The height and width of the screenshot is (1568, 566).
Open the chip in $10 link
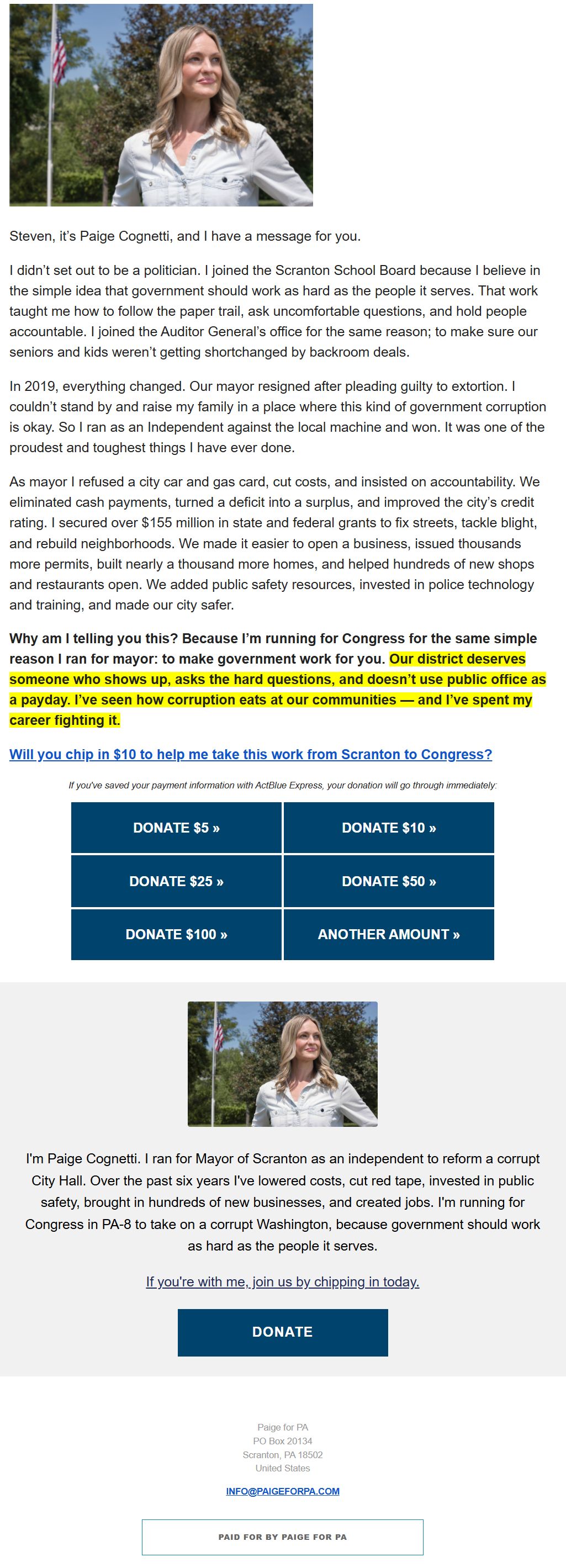pos(251,754)
